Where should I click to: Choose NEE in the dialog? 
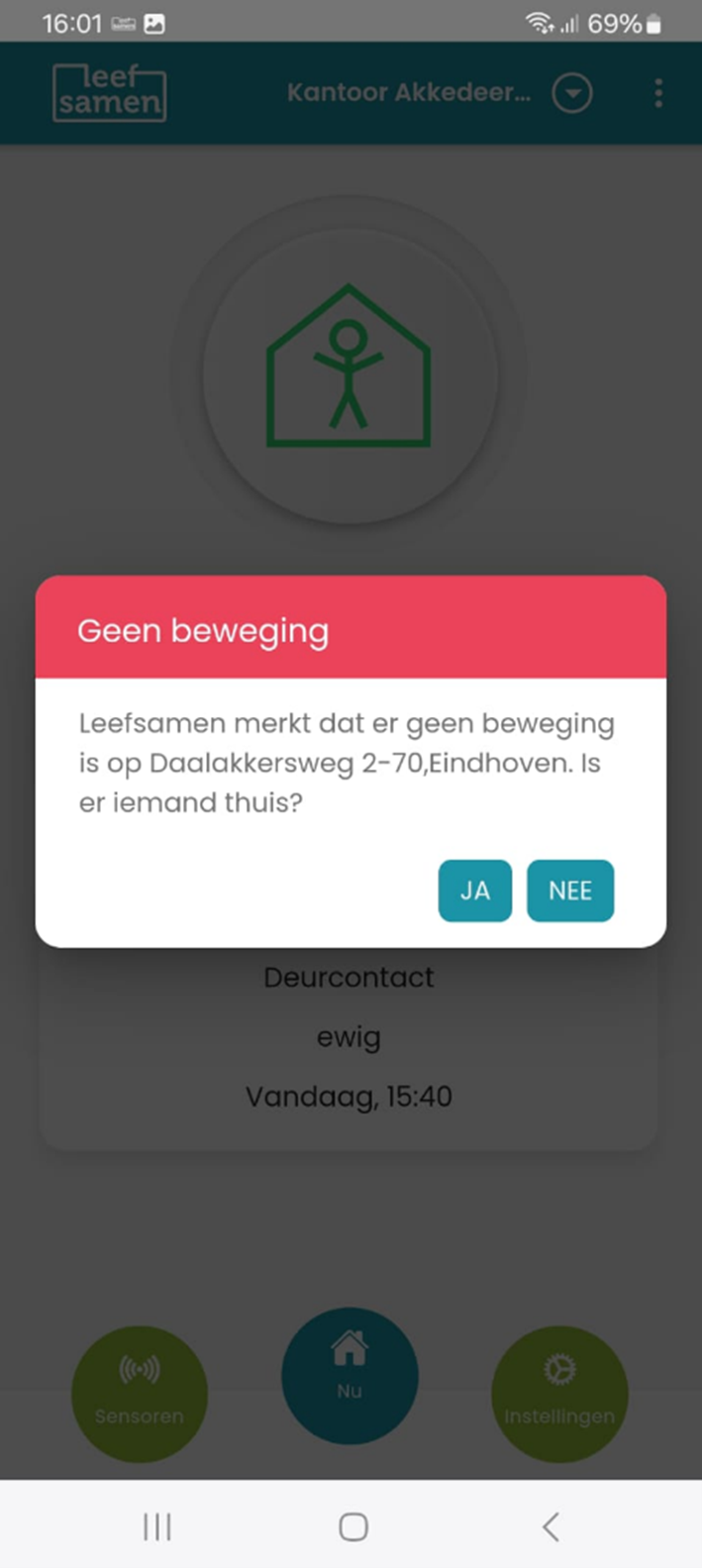click(570, 890)
